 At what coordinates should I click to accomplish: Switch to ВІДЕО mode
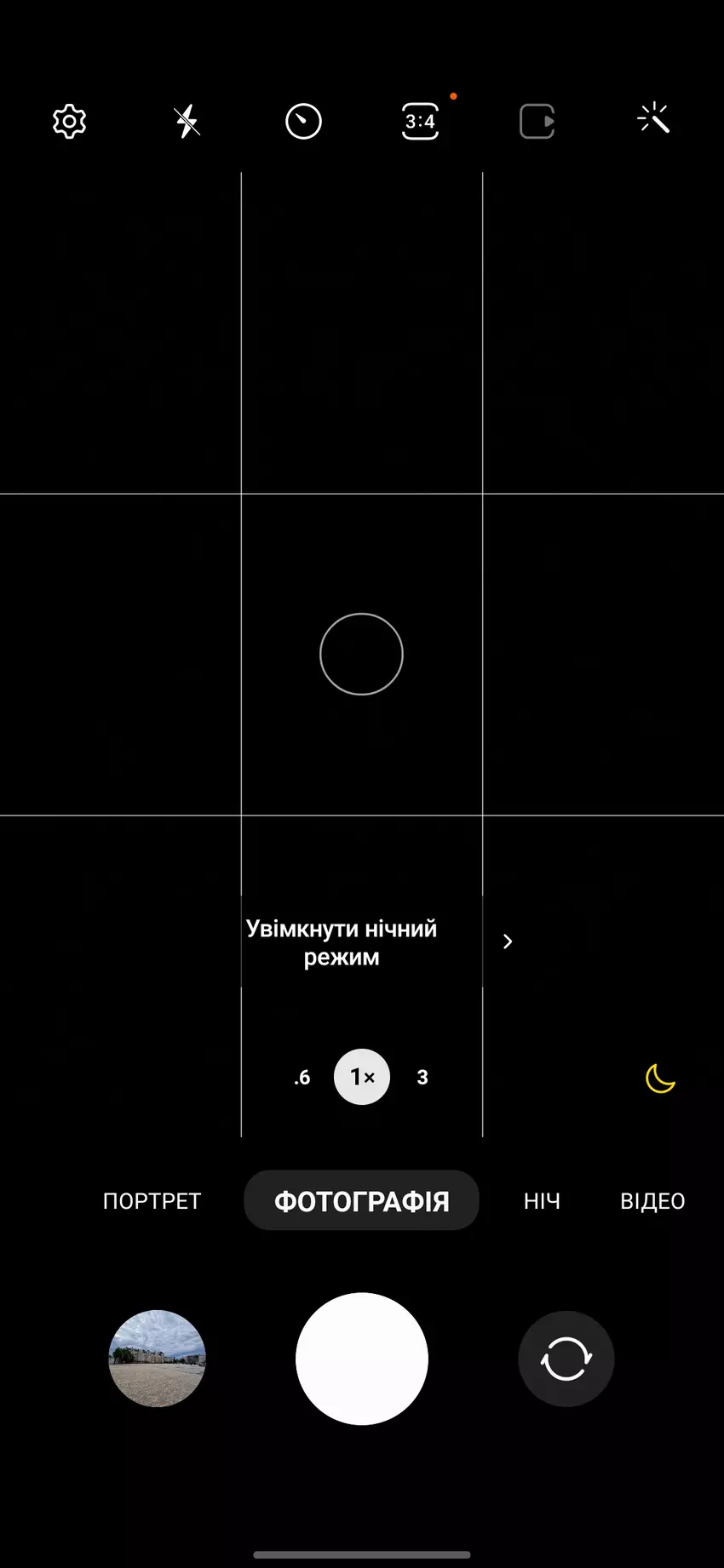click(652, 1201)
